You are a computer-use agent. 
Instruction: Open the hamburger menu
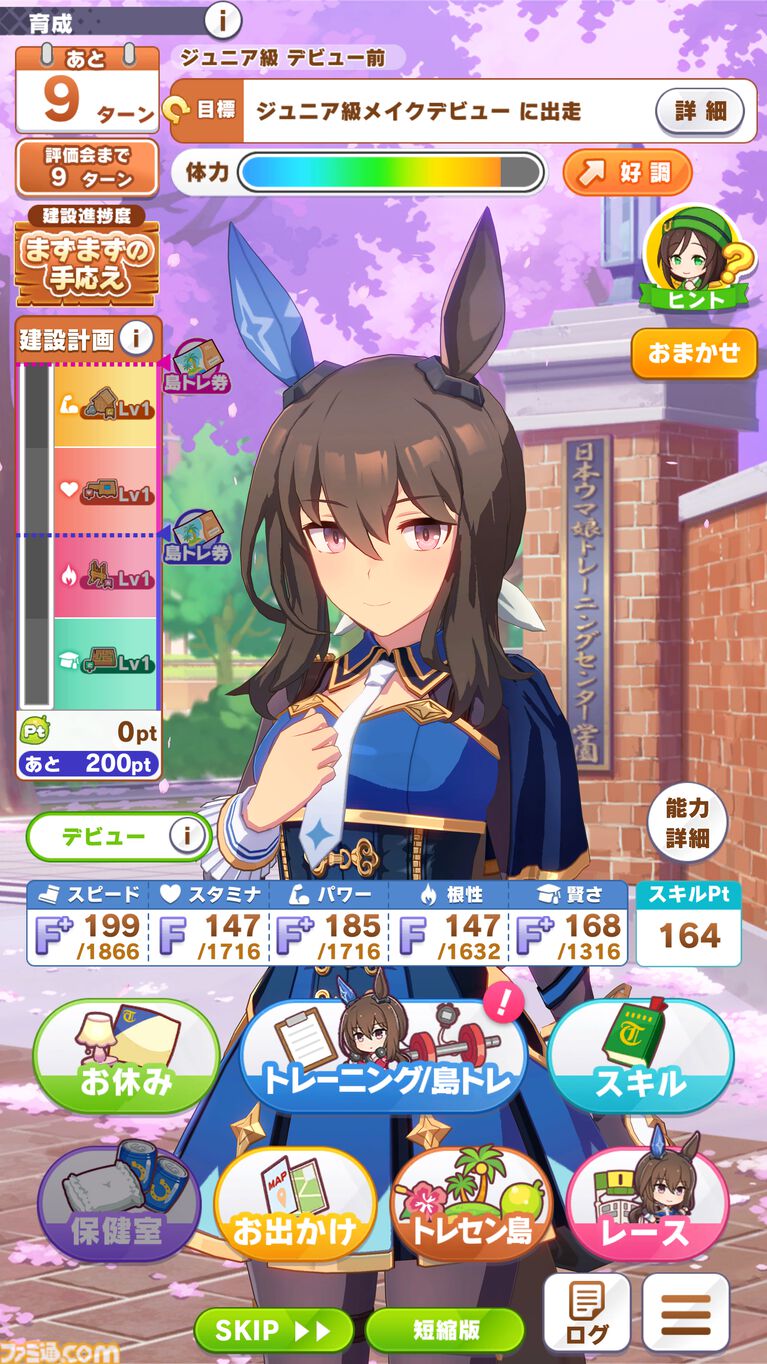685,1313
